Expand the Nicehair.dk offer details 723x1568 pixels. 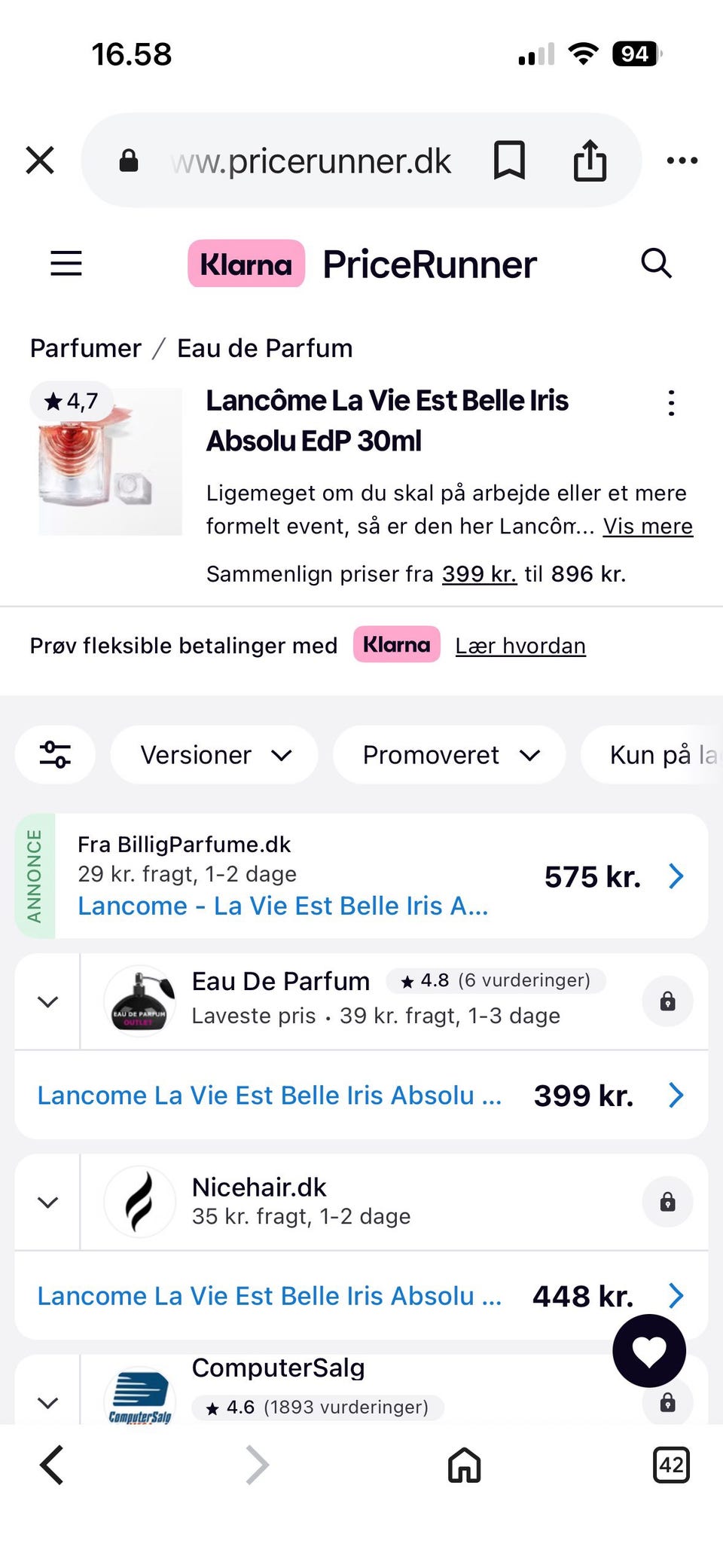tap(47, 1202)
